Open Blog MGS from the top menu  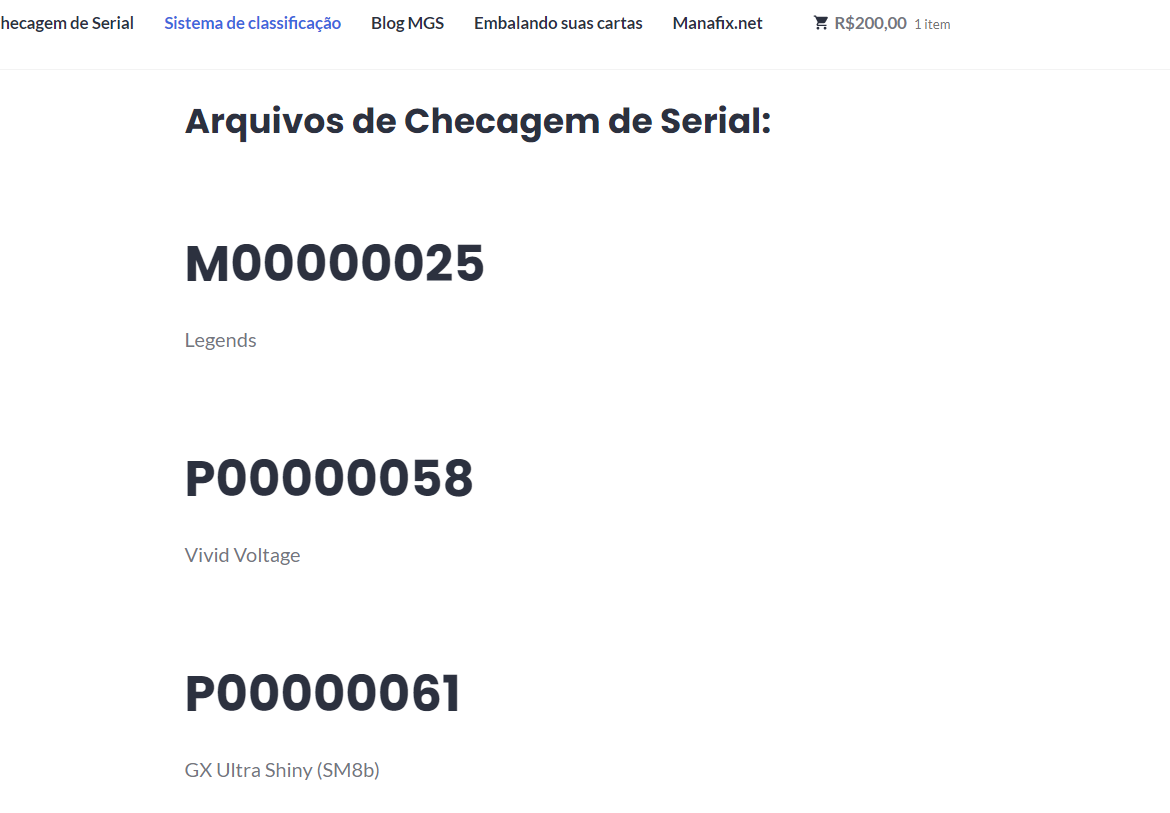(407, 23)
